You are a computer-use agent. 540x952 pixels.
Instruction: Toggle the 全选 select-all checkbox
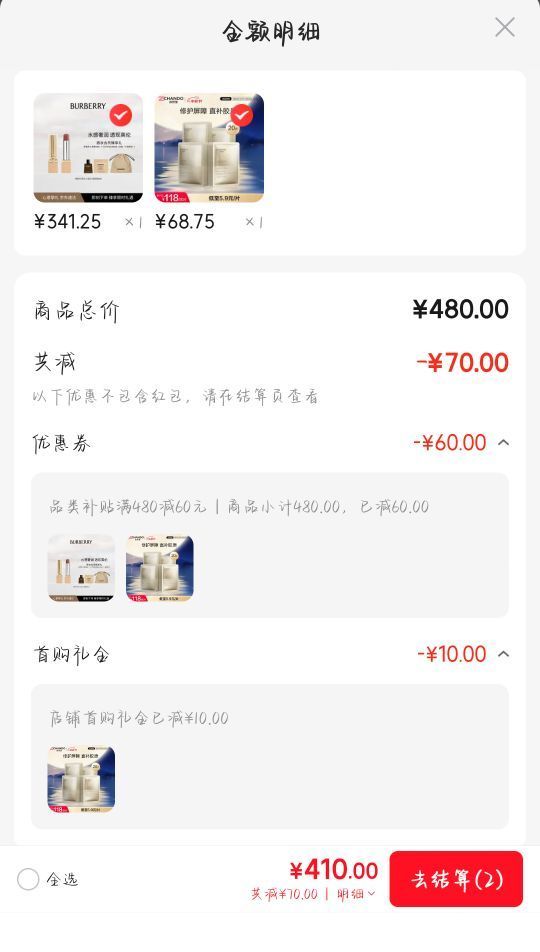pos(28,879)
